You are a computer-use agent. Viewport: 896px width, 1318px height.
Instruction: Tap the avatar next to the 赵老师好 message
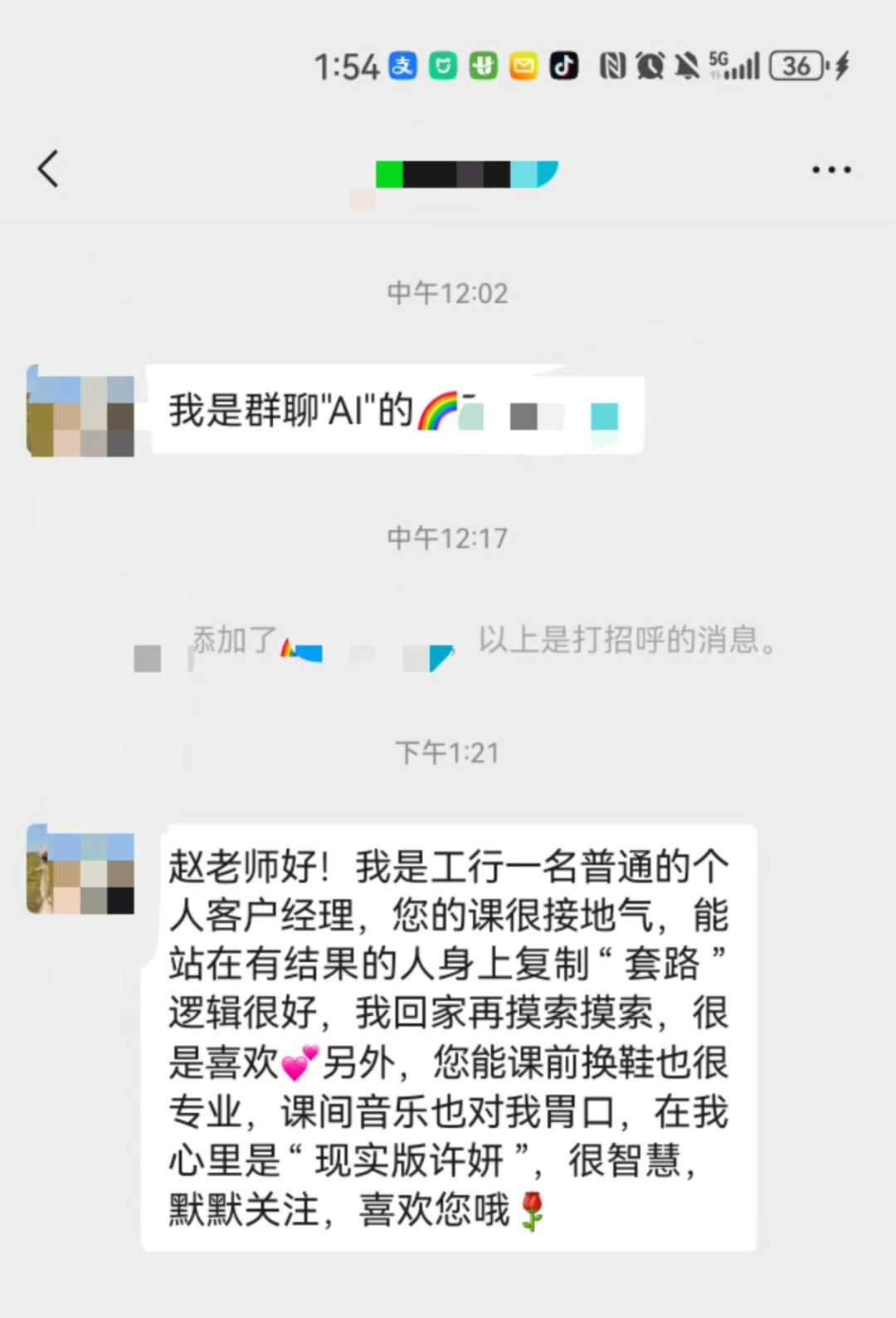tap(80, 870)
